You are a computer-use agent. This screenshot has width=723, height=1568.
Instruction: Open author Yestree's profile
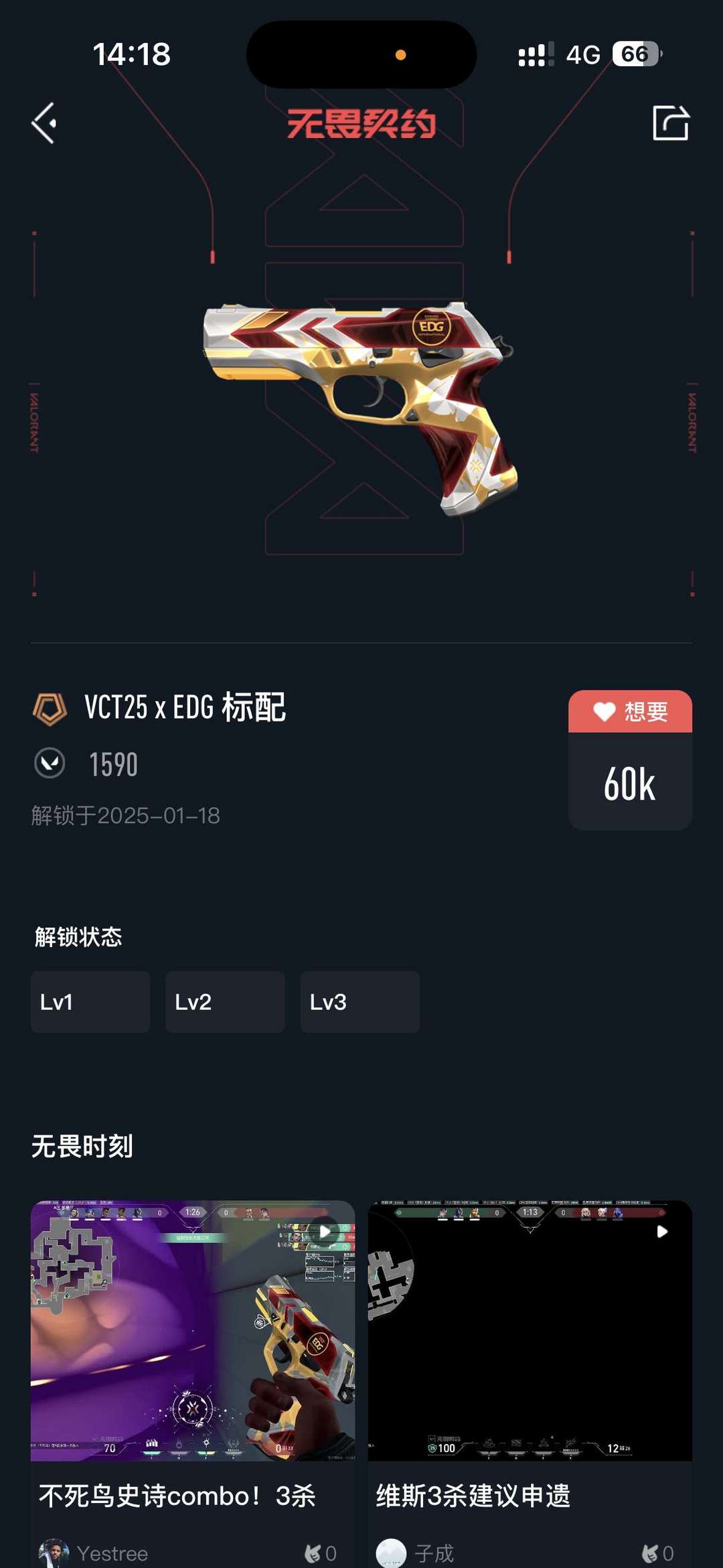(x=94, y=1553)
